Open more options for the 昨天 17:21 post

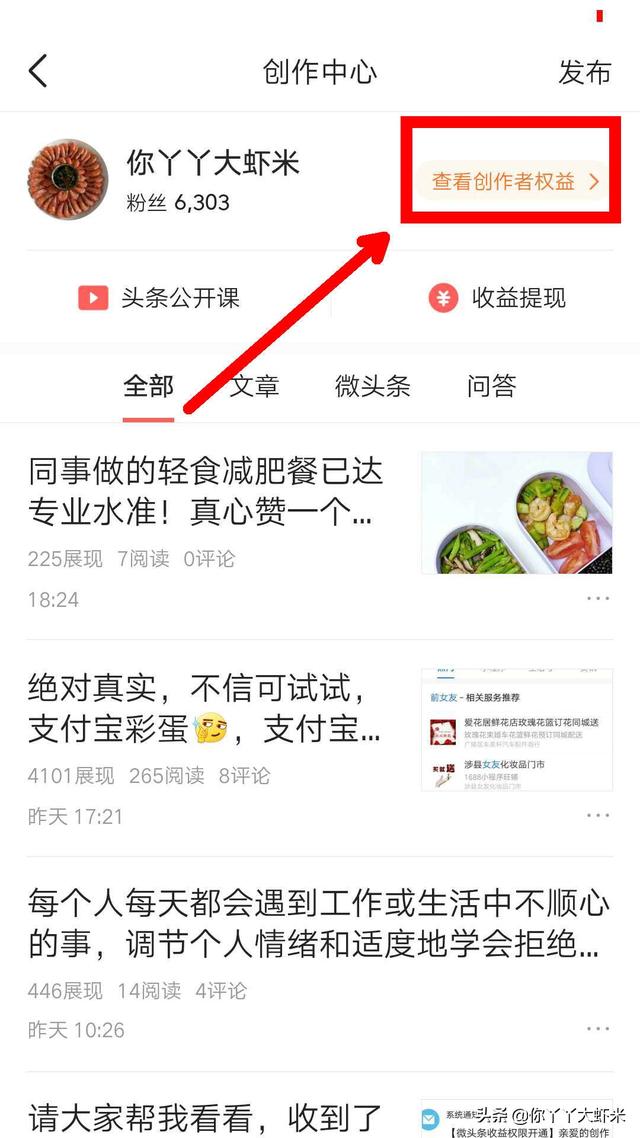coord(598,815)
